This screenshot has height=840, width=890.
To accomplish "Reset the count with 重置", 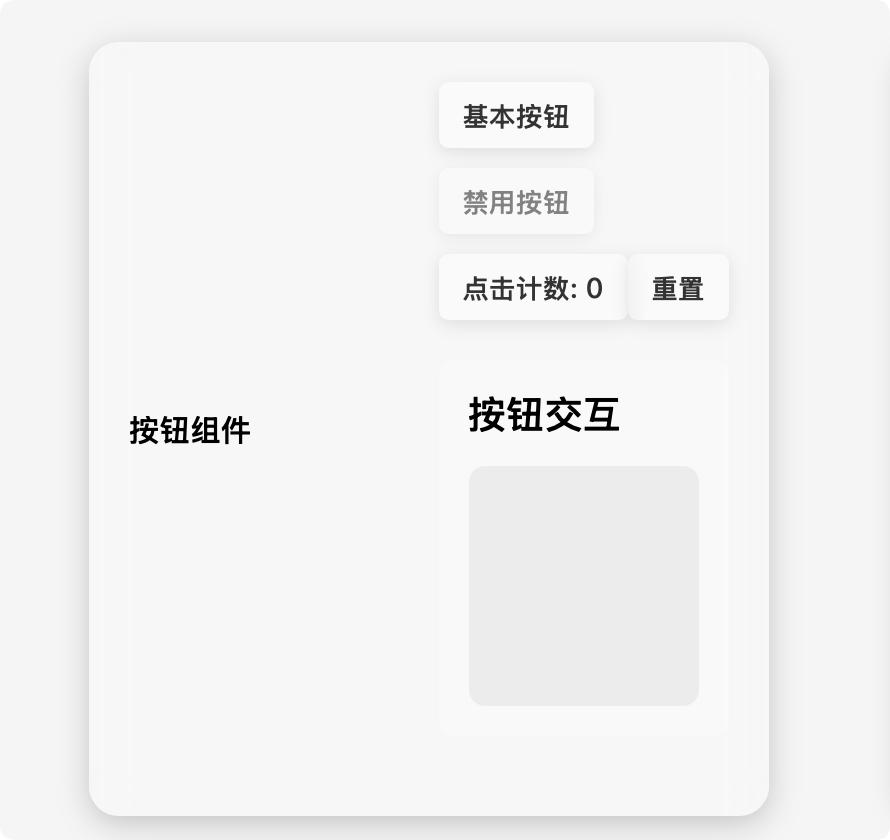I will pyautogui.click(x=678, y=288).
